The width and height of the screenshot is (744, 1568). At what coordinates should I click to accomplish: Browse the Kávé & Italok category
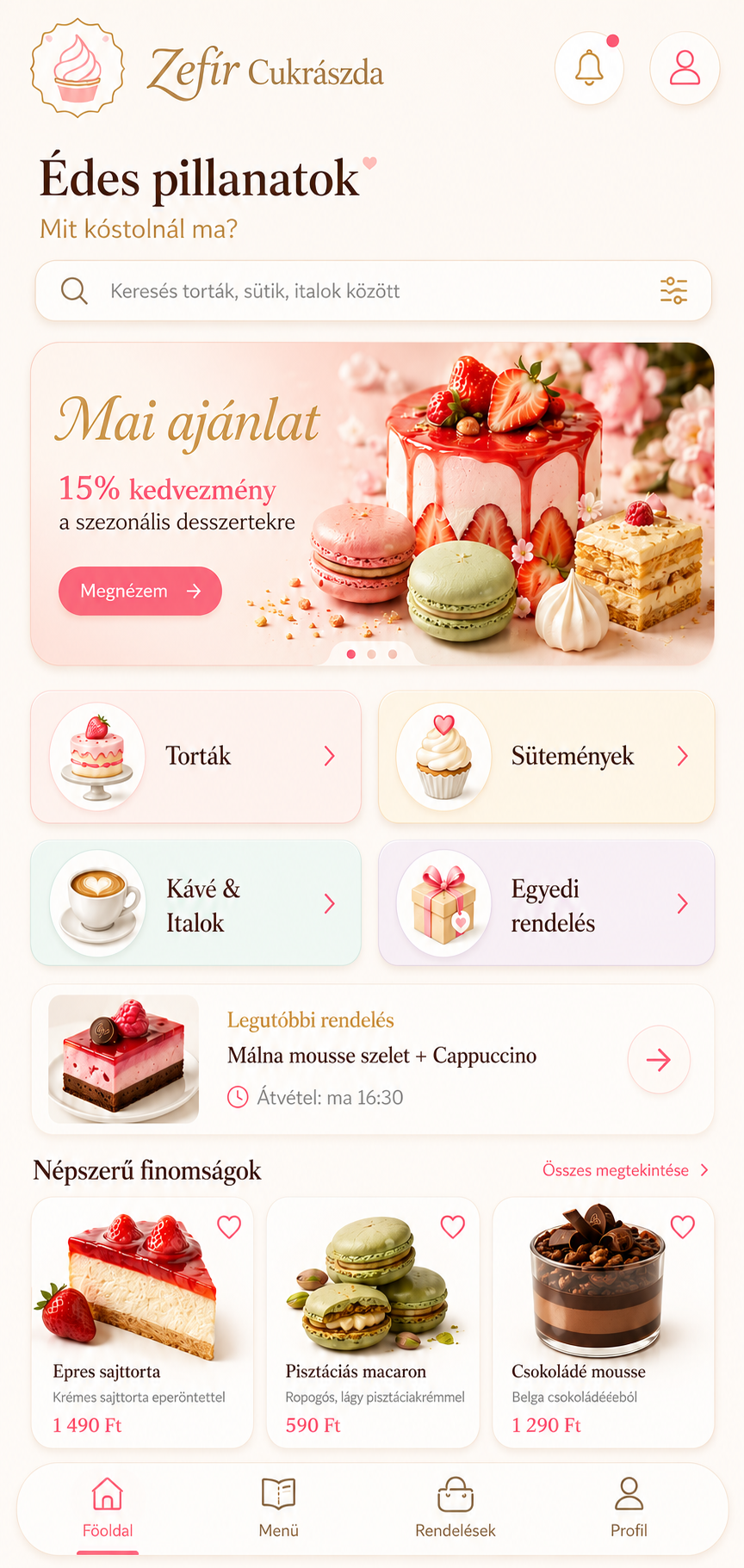195,903
